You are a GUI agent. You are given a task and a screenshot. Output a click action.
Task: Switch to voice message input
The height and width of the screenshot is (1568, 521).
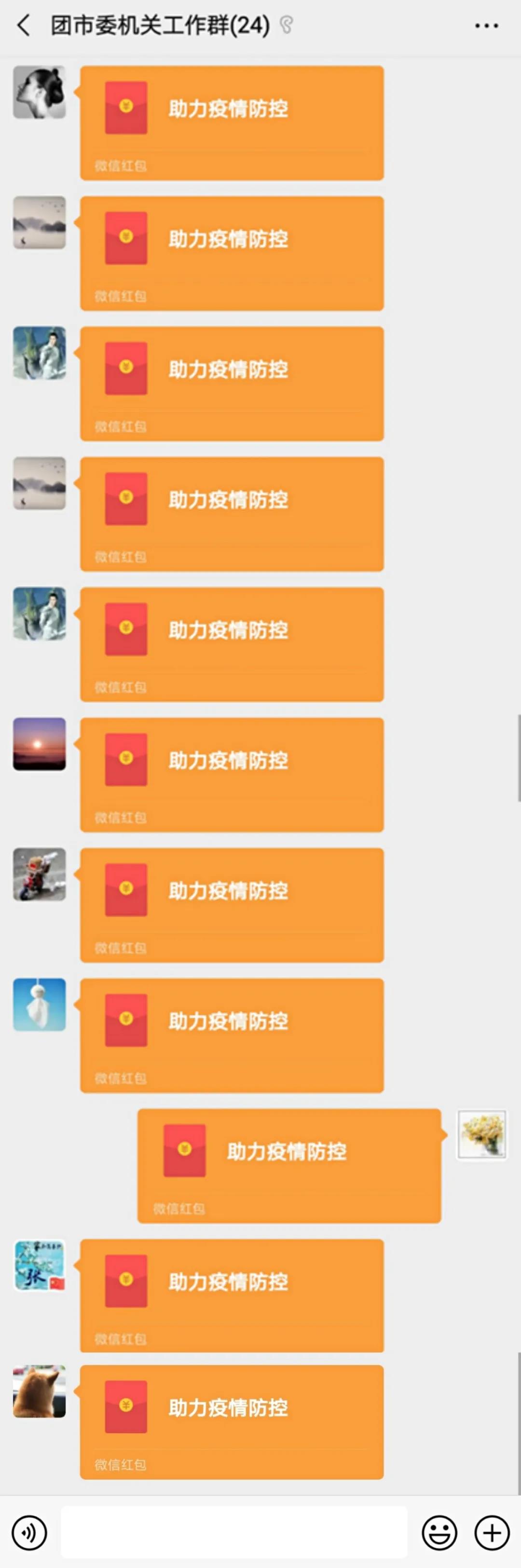click(29, 1532)
